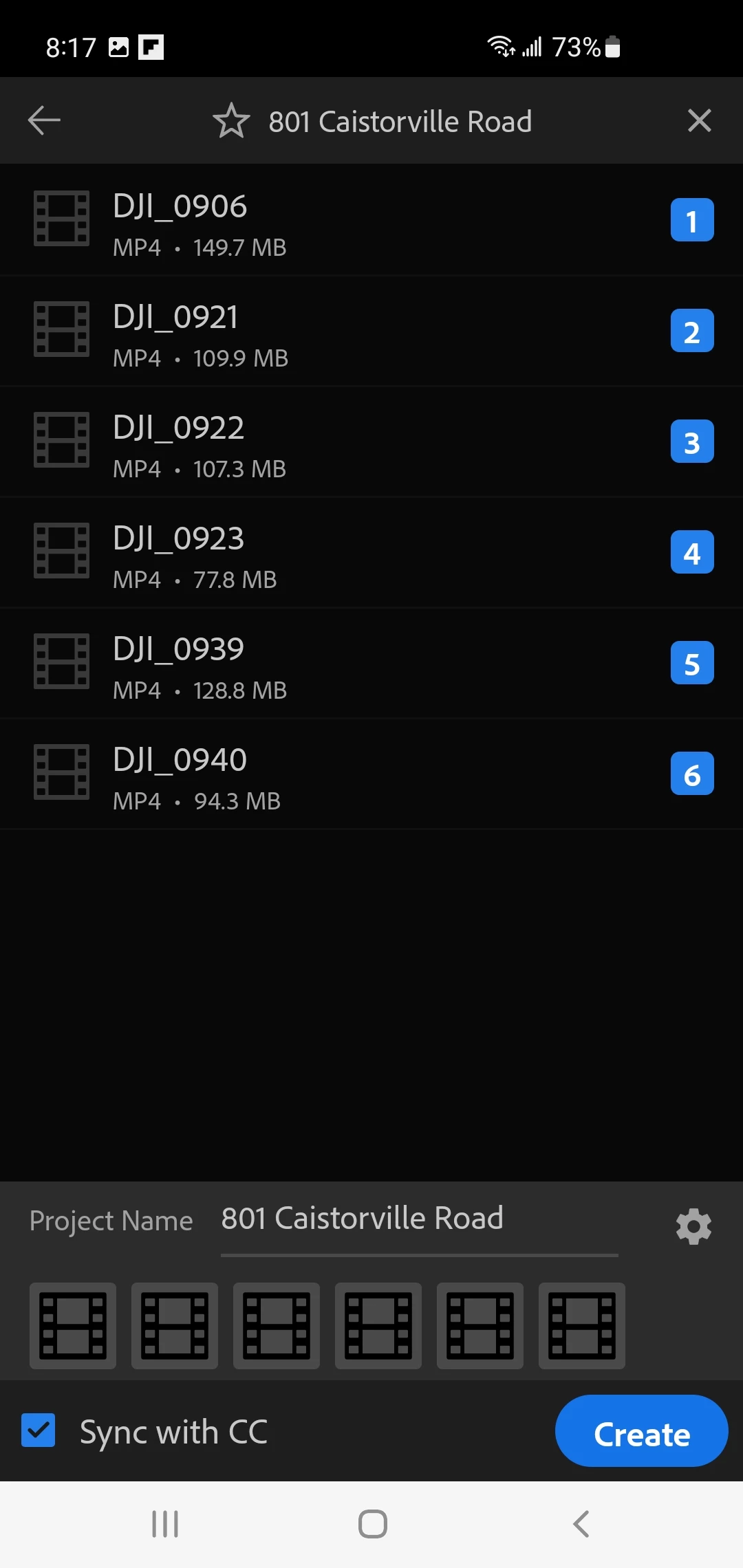Deselect clip DJI_0921
Viewport: 743px width, 1568px height.
pos(691,331)
